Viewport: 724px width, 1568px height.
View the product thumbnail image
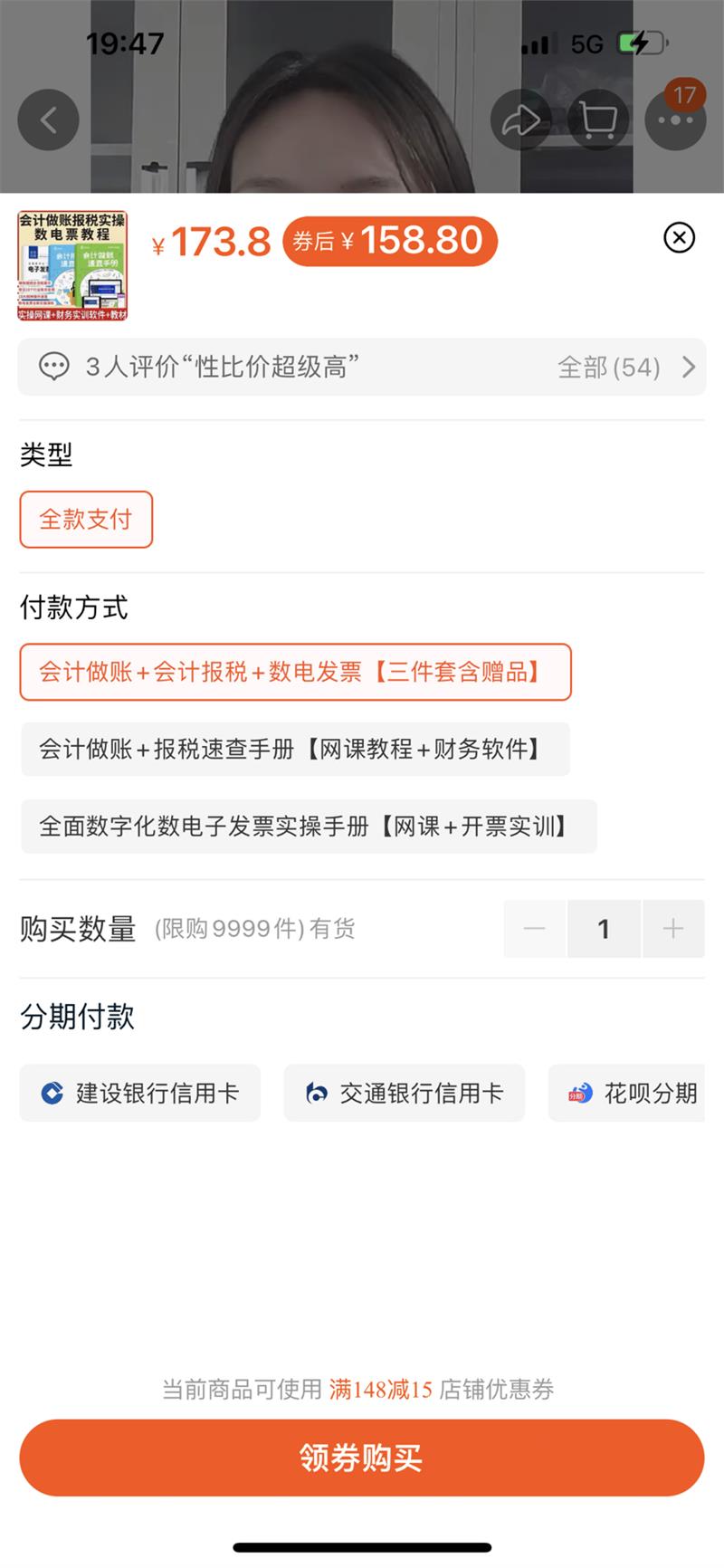click(72, 266)
